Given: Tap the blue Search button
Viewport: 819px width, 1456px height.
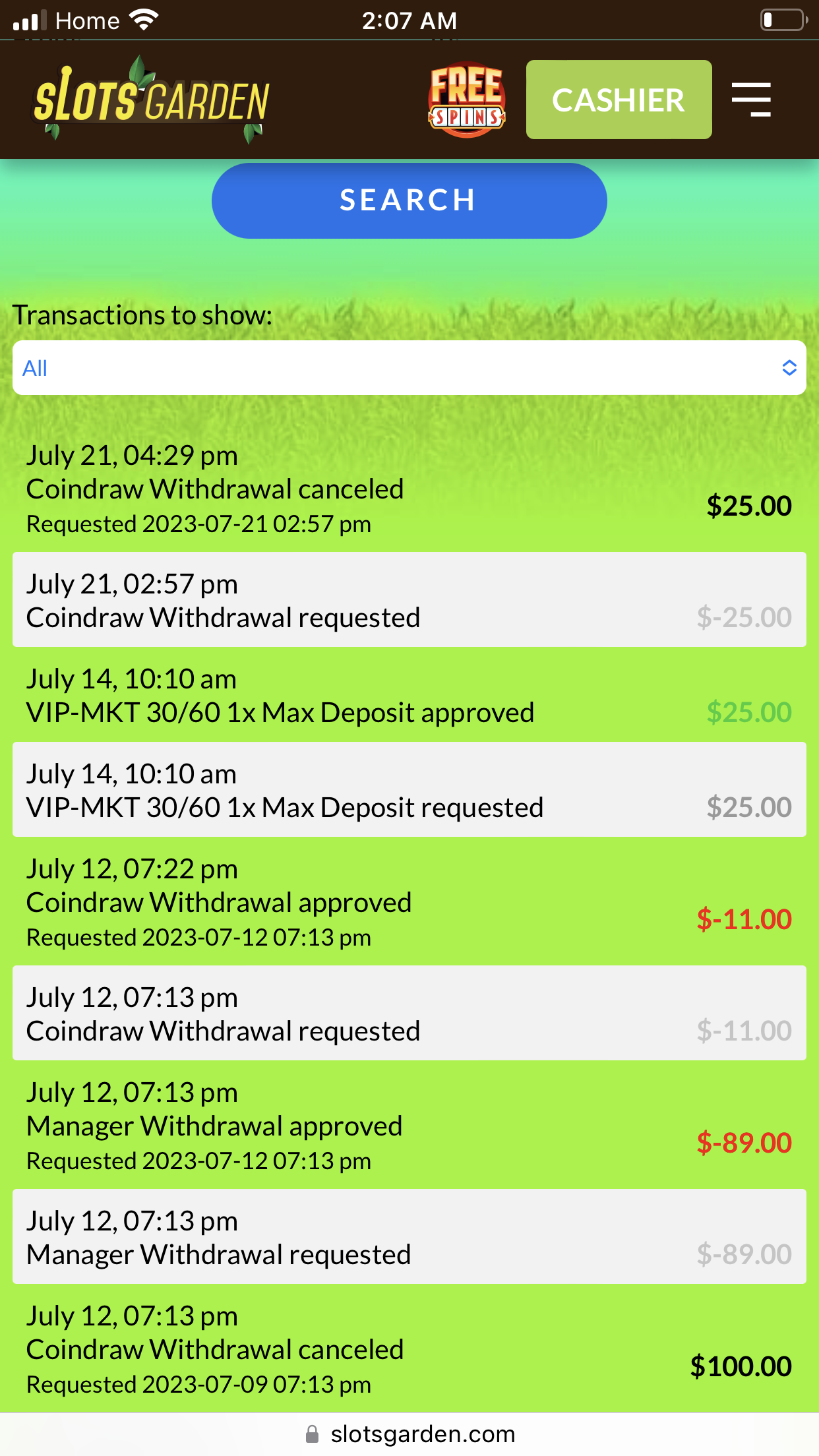Looking at the screenshot, I should [409, 200].
